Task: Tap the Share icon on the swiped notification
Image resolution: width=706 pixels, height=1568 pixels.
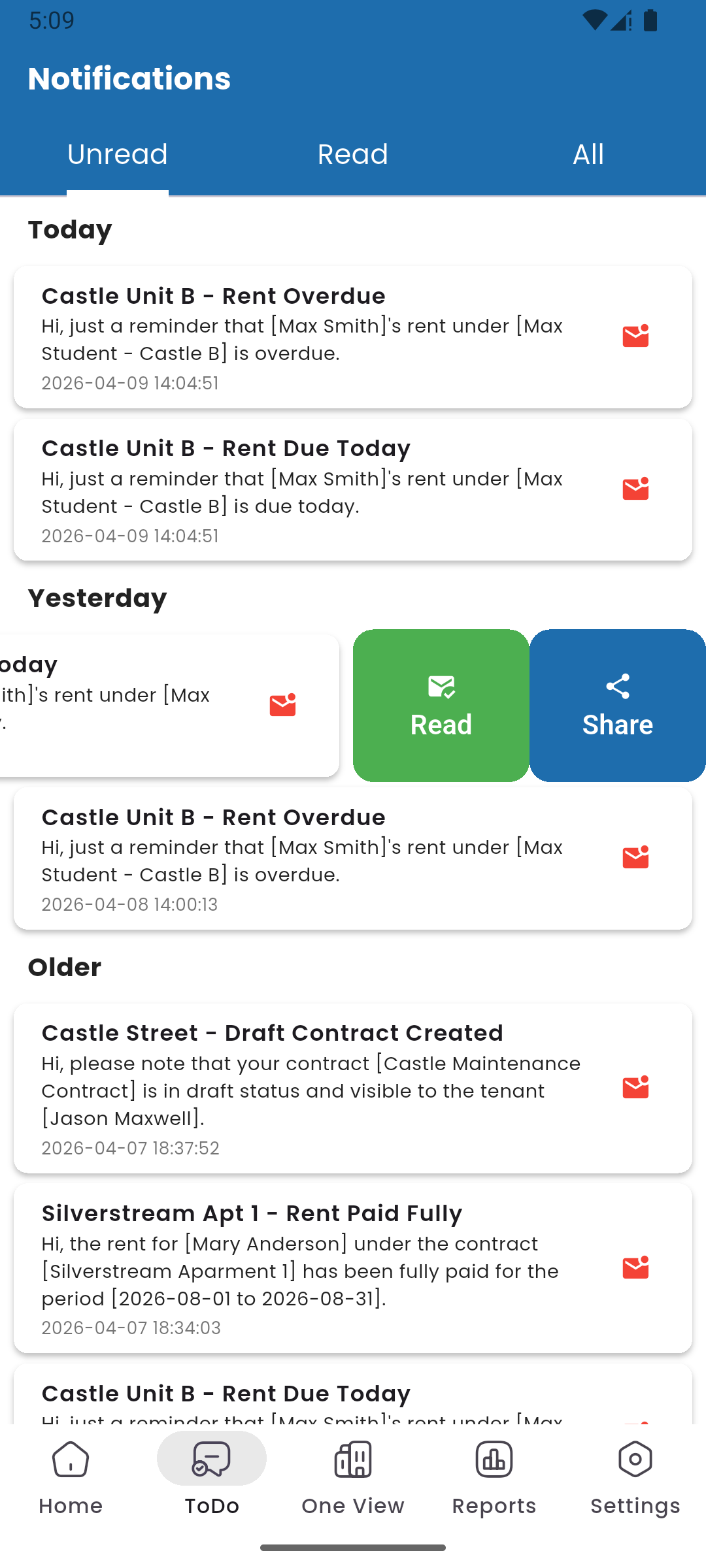Action: pos(617,686)
